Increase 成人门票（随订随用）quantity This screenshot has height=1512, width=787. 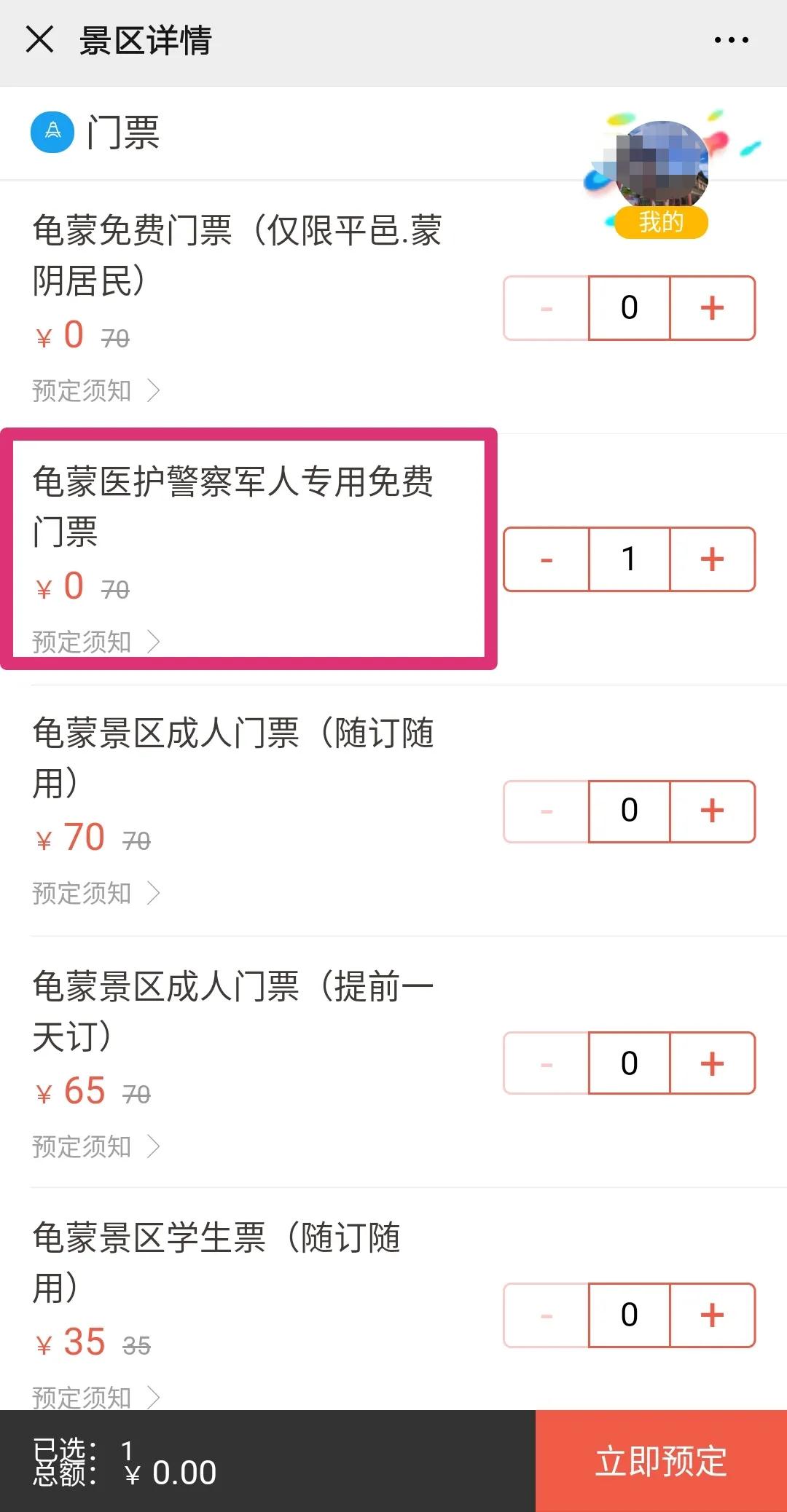pos(712,811)
